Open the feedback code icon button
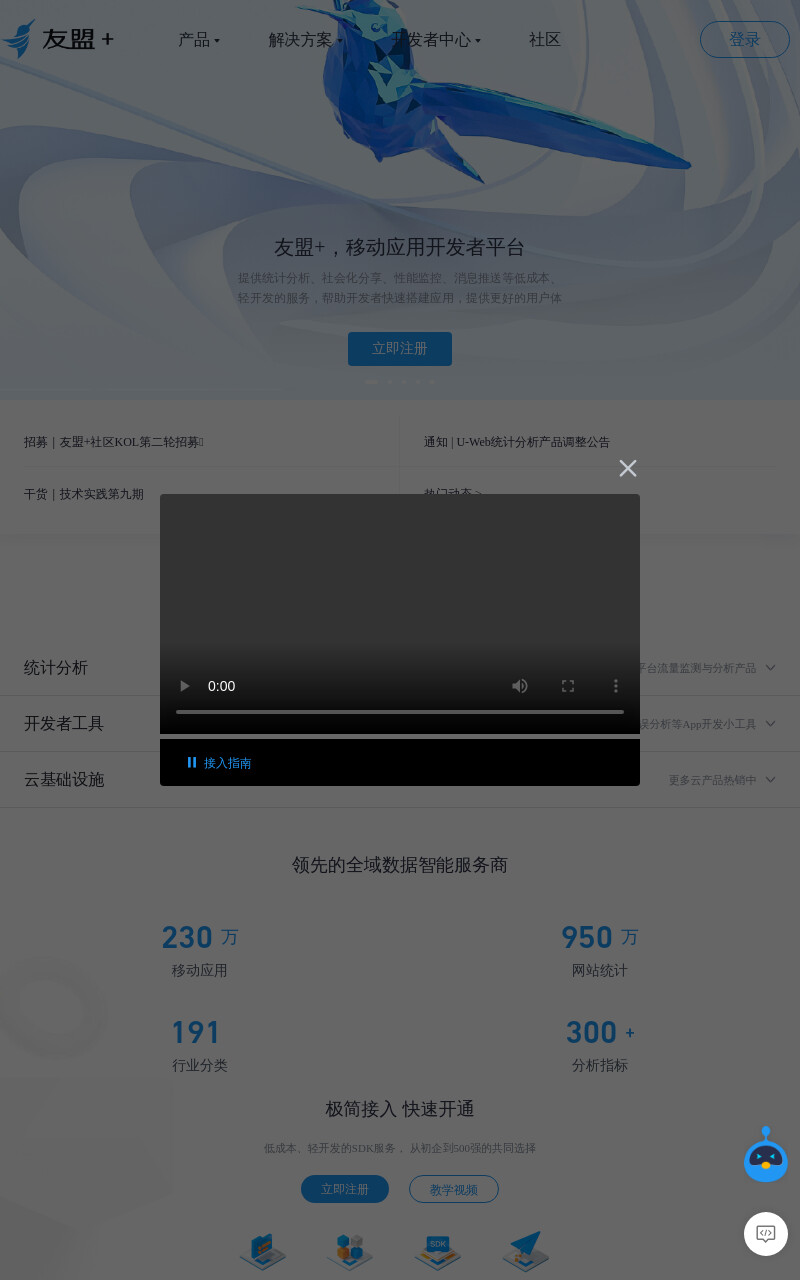Screen dimensions: 800x1280 pyautogui.click(x=766, y=1234)
